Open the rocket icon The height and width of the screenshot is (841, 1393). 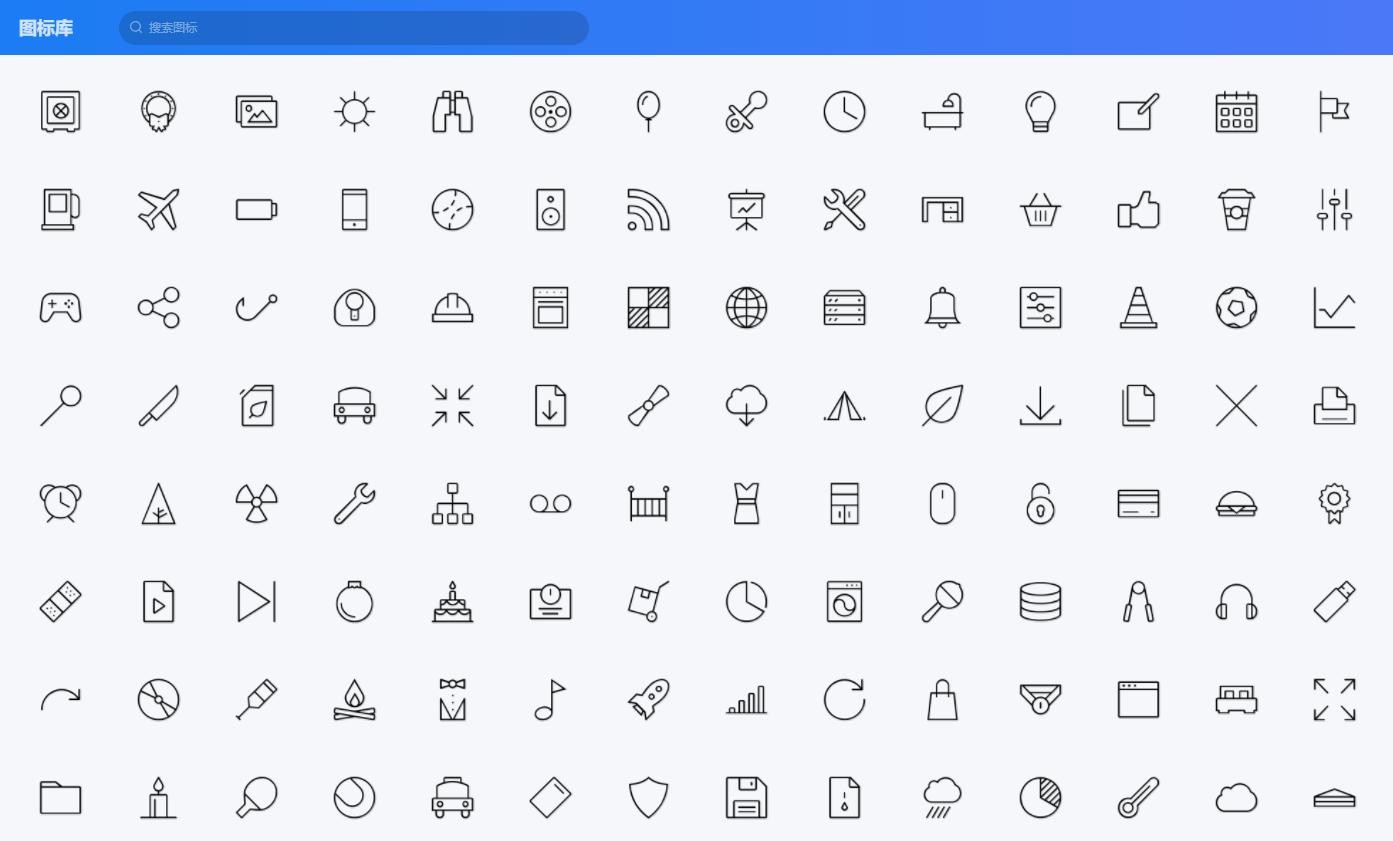pos(648,699)
